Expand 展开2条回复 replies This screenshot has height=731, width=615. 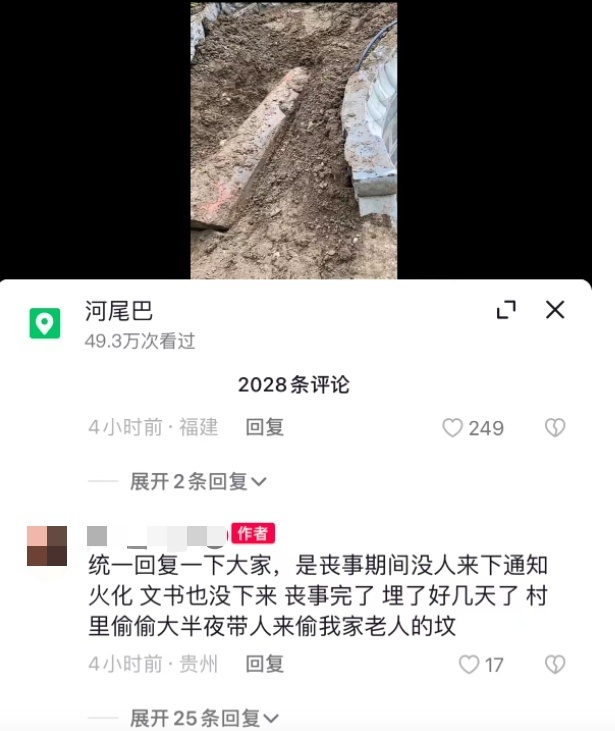click(198, 482)
